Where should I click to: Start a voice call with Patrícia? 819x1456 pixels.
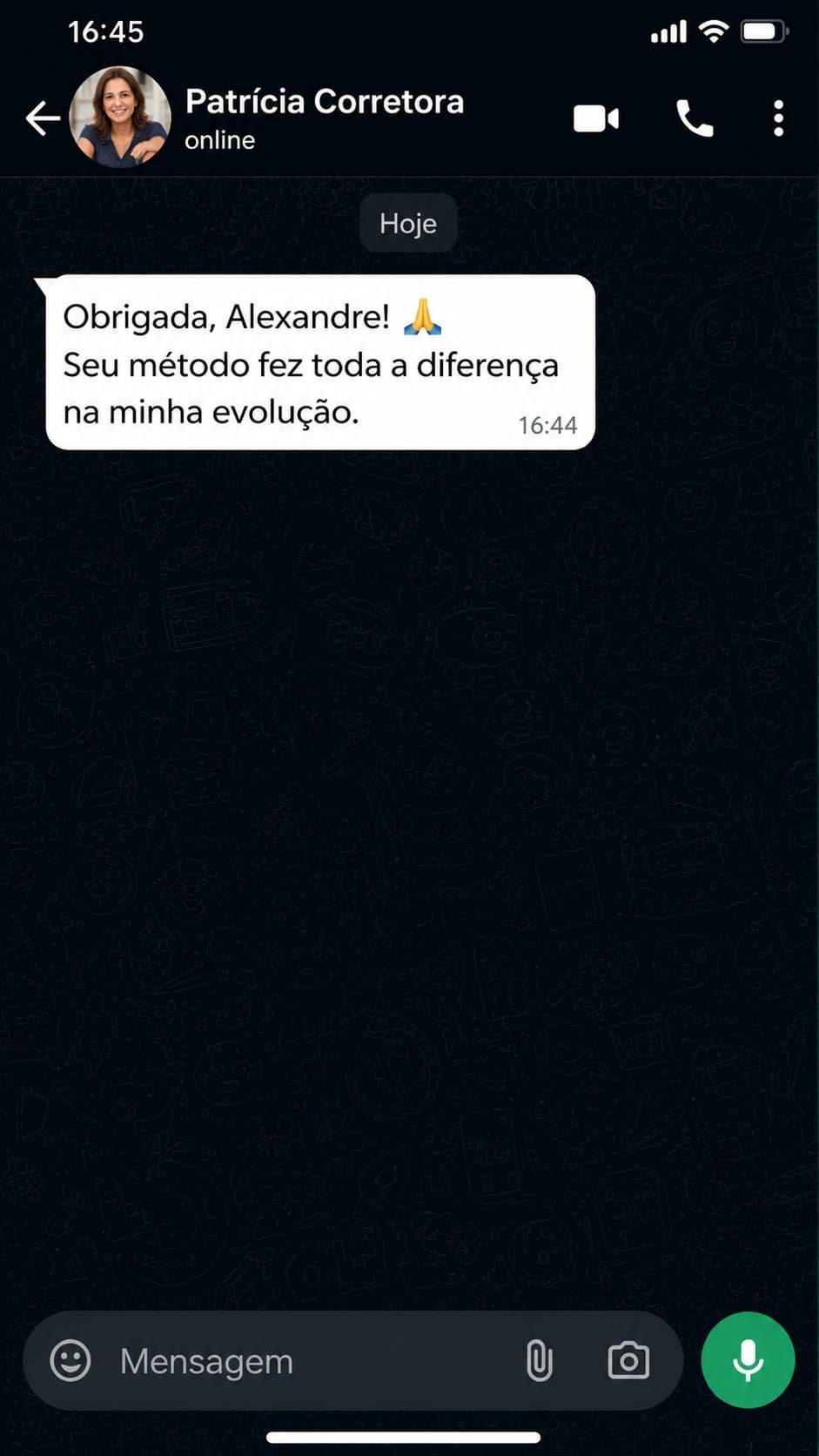(x=695, y=118)
